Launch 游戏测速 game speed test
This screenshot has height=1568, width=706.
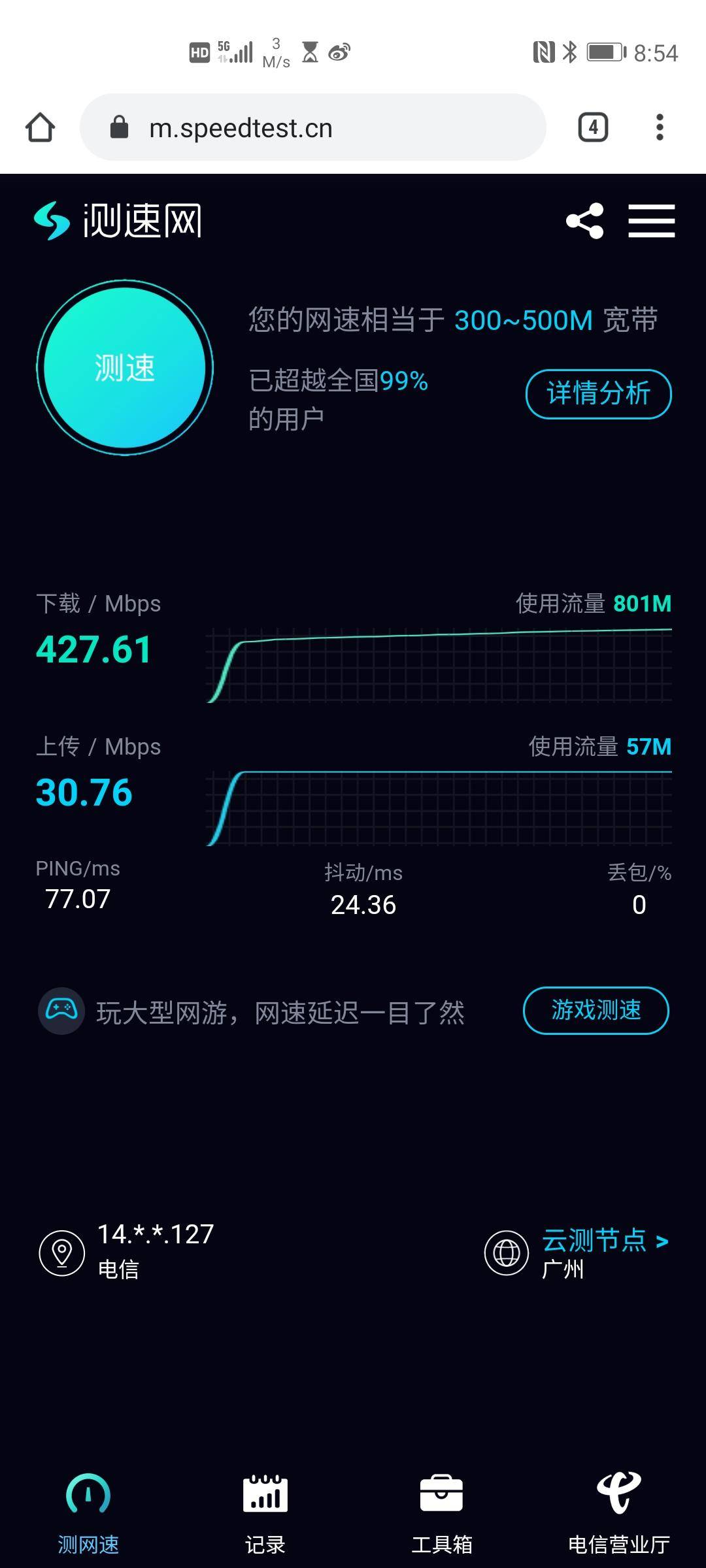[596, 1010]
